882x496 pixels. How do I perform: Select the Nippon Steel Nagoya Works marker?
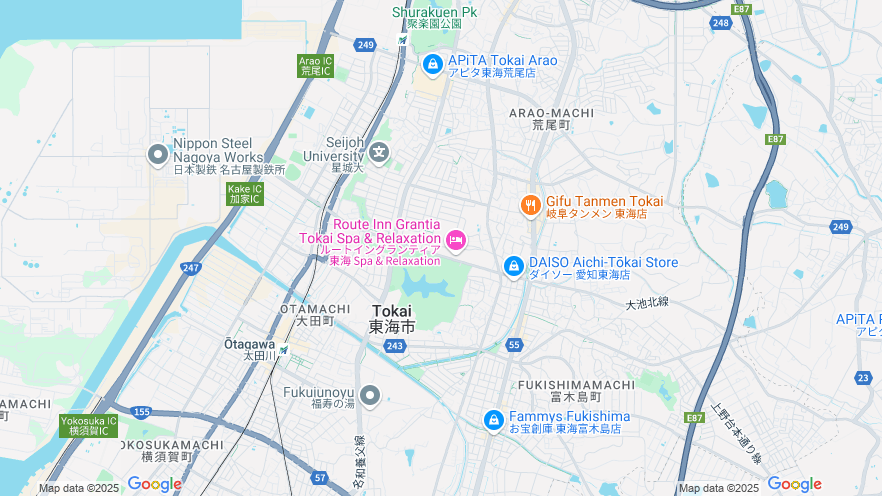coord(157,155)
